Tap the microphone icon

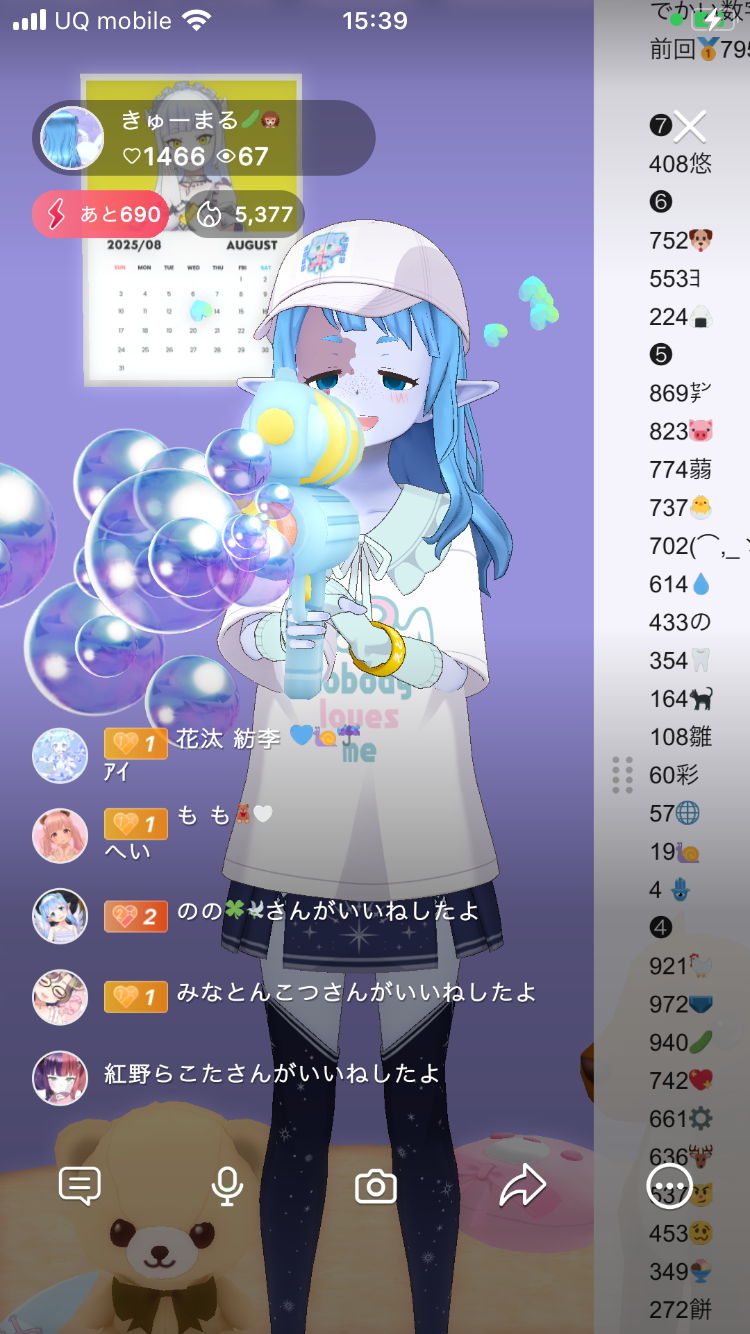[x=227, y=1187]
